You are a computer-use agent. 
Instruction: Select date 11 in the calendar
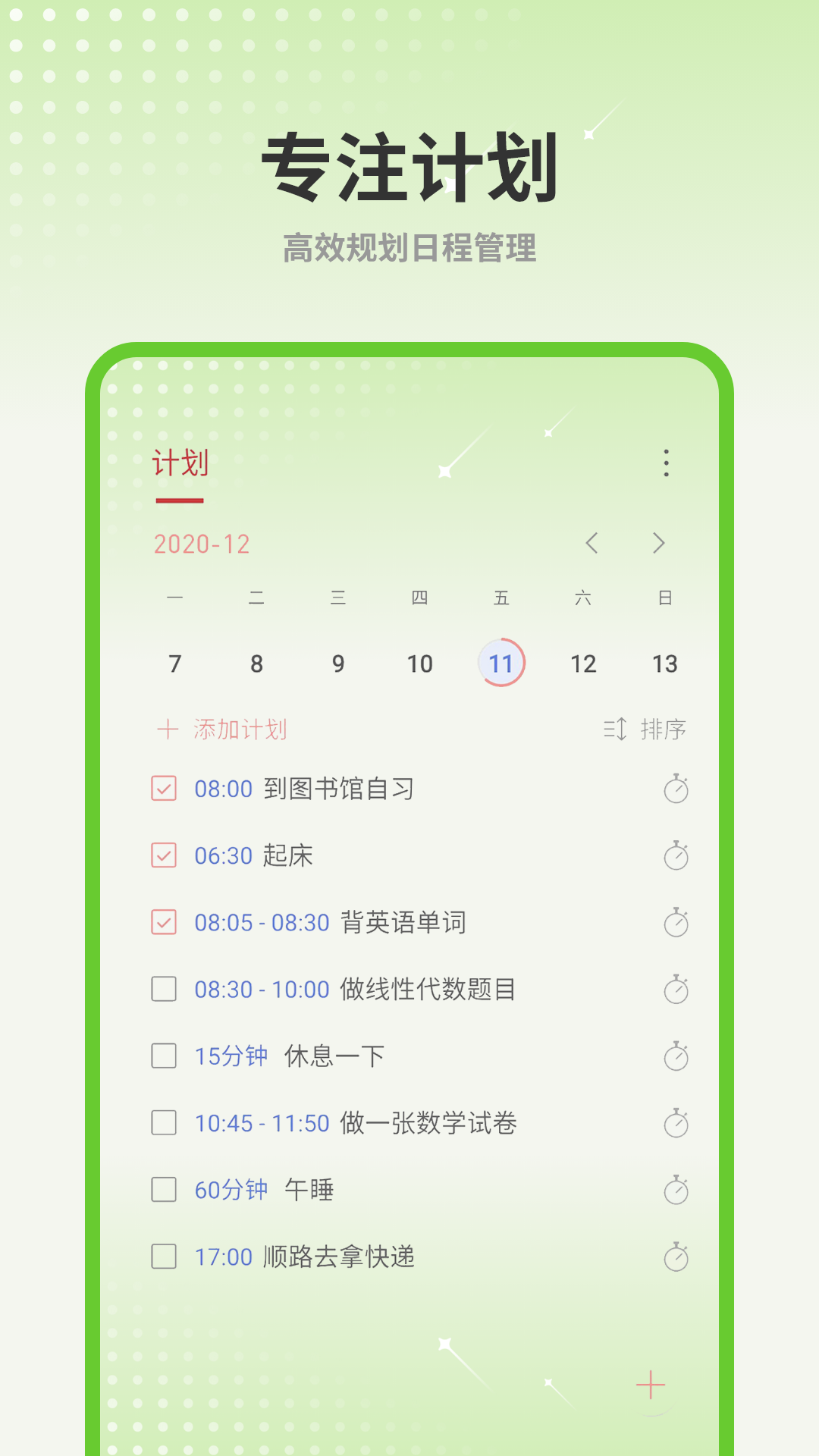pos(502,663)
